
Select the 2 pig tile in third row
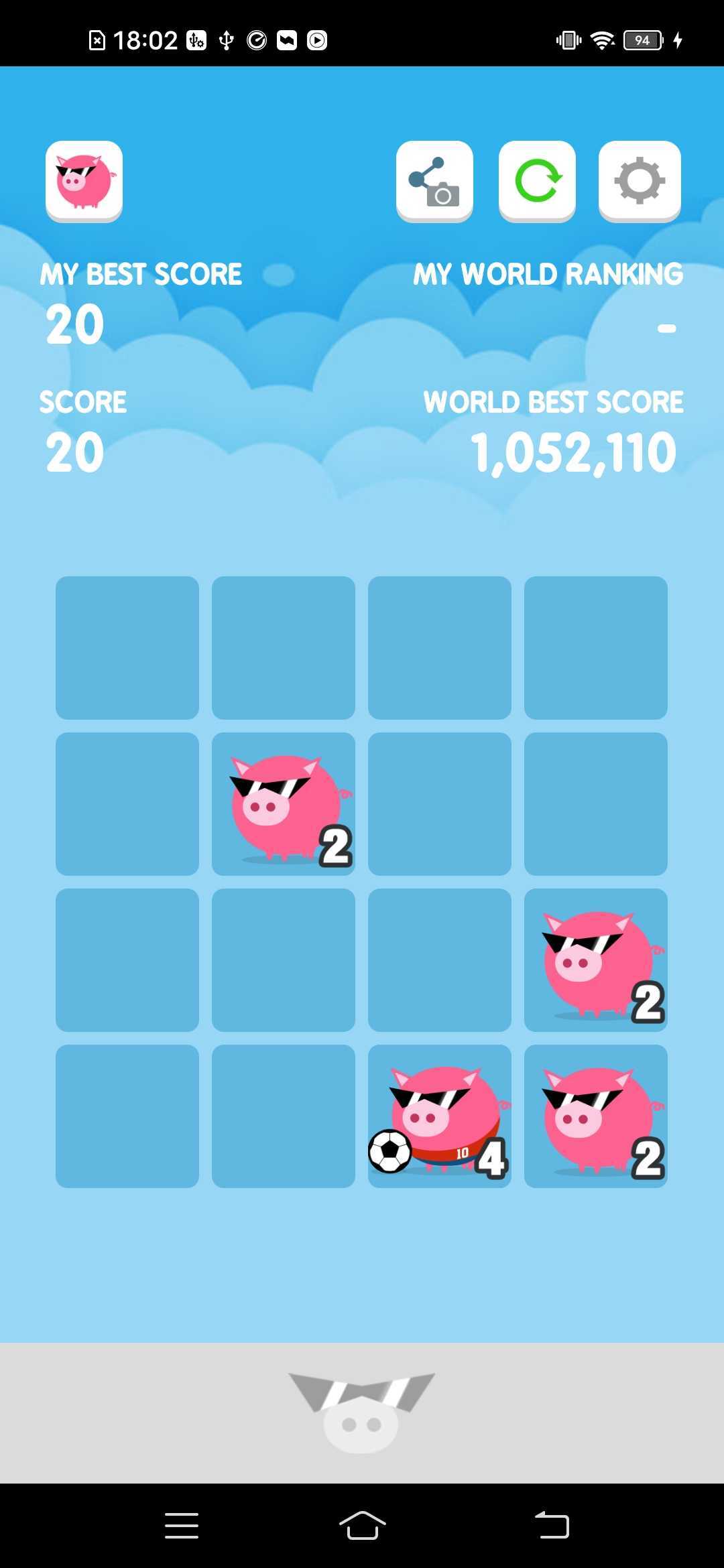[596, 960]
